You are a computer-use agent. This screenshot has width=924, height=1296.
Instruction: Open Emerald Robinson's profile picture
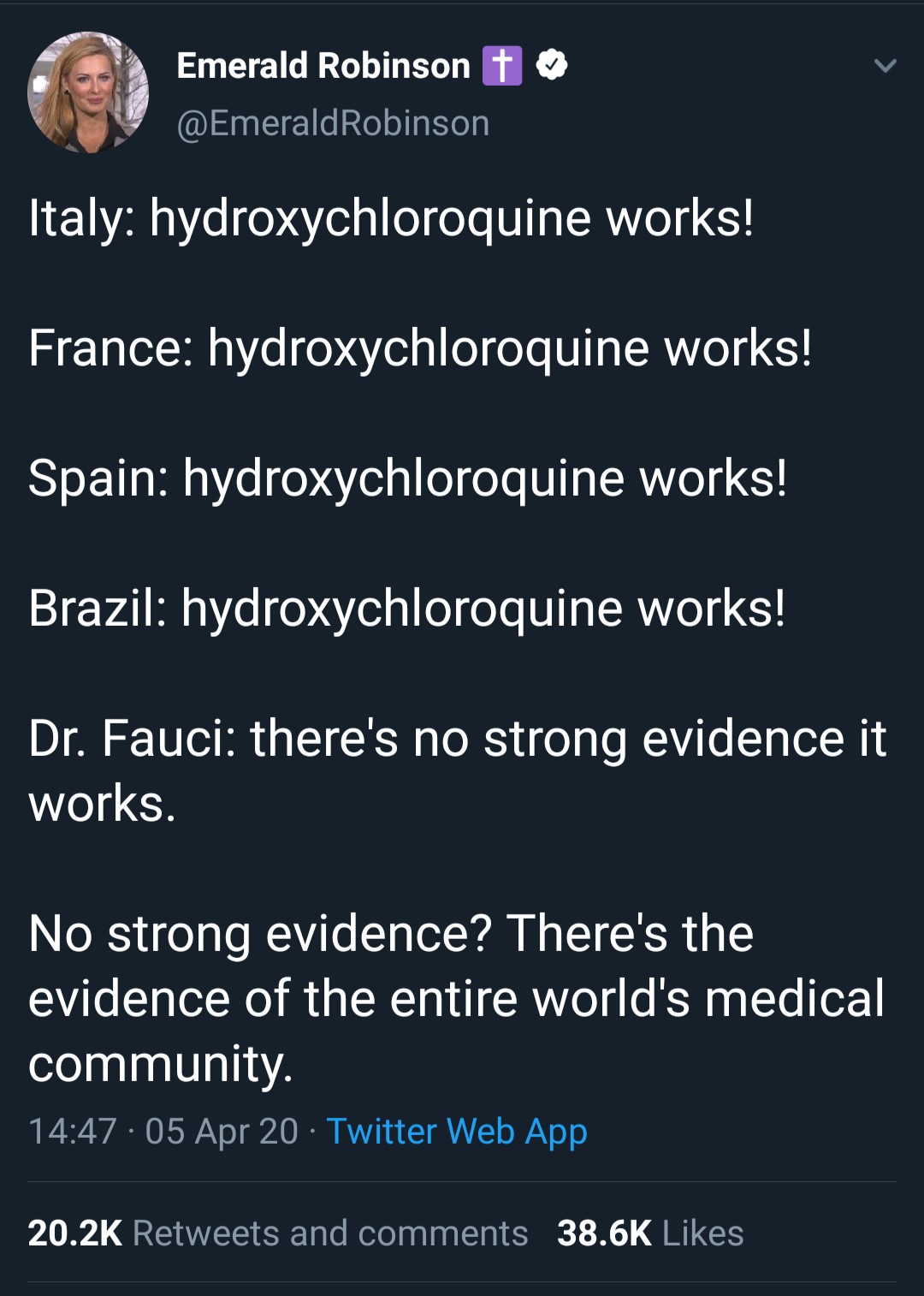[x=88, y=92]
